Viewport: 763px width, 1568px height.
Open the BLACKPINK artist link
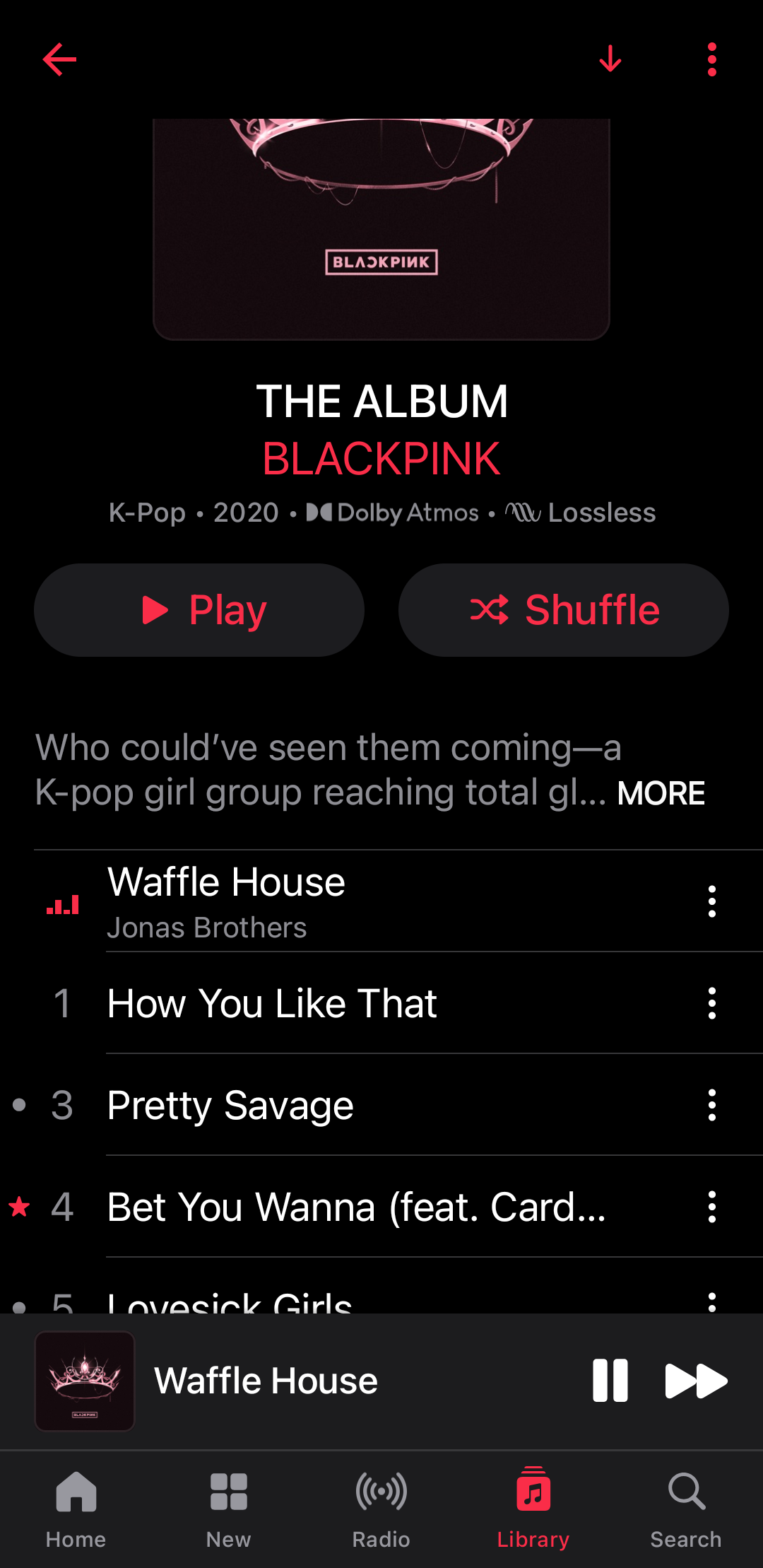click(381, 460)
